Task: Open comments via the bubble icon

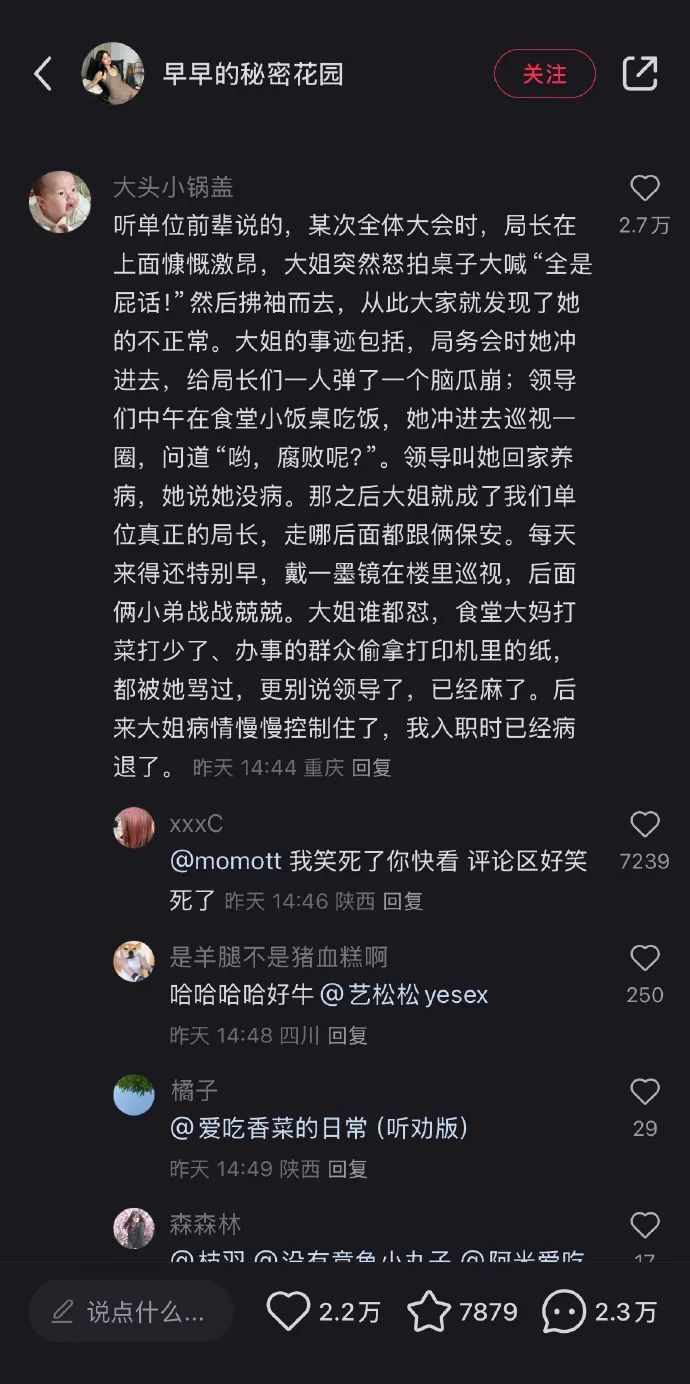Action: tap(563, 1312)
